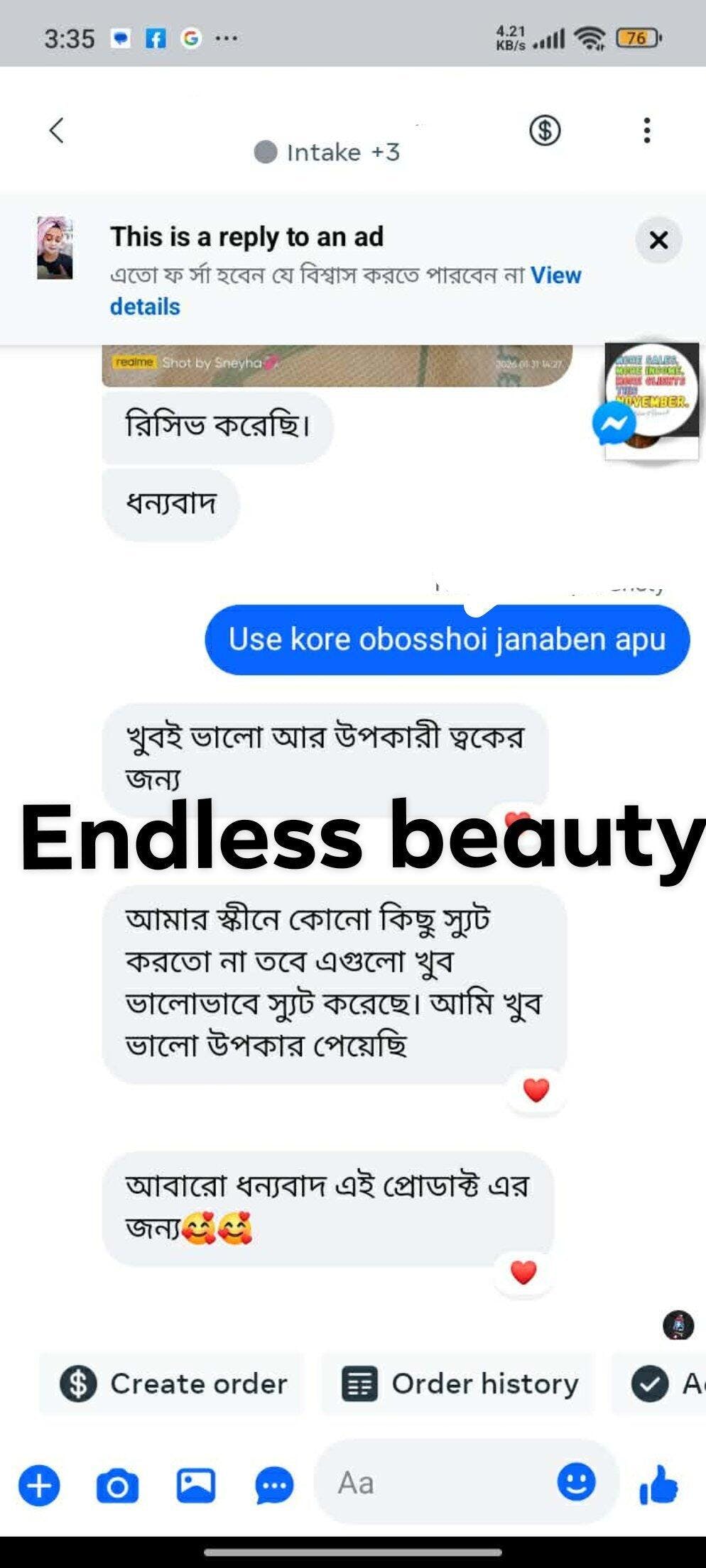Open the three-dot overflow menu
Image resolution: width=706 pixels, height=1568 pixels.
pos(646,131)
